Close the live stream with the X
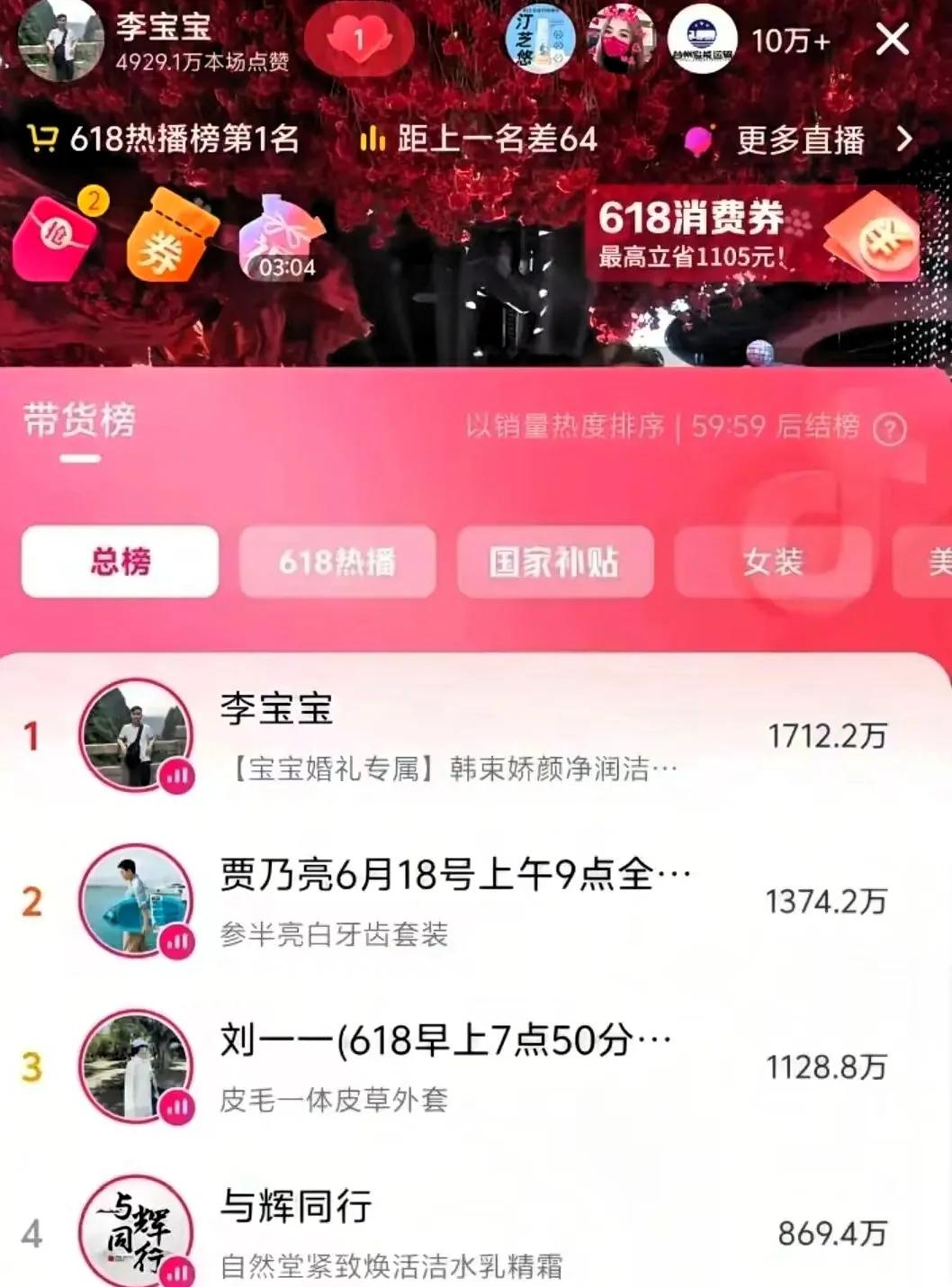This screenshot has width=952, height=1287. pos(892,40)
